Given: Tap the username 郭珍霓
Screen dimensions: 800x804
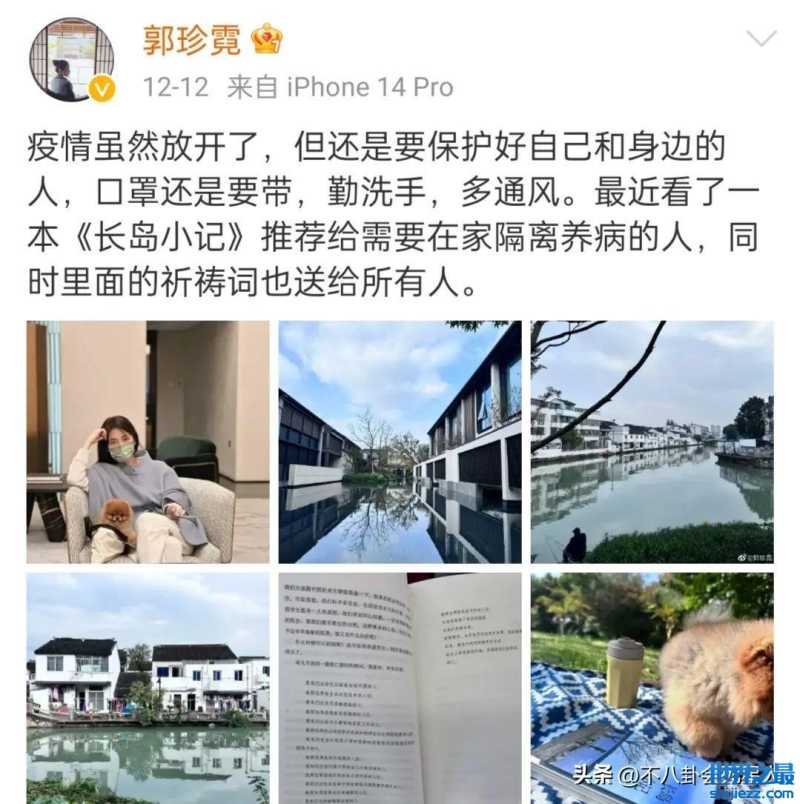Looking at the screenshot, I should point(193,38).
